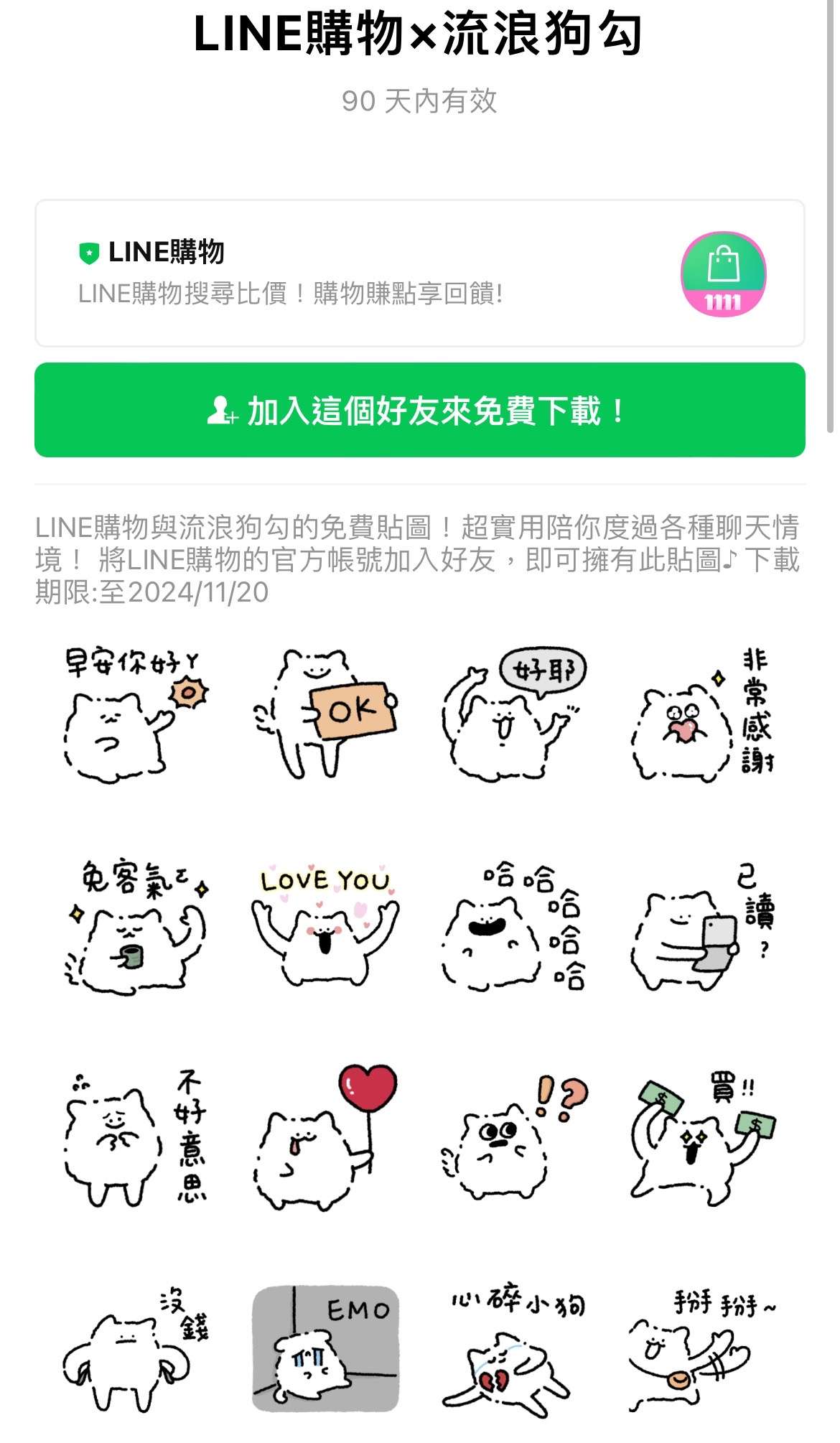Preview the 早安你好 sticker
The height and width of the screenshot is (1443, 840).
click(x=135, y=715)
